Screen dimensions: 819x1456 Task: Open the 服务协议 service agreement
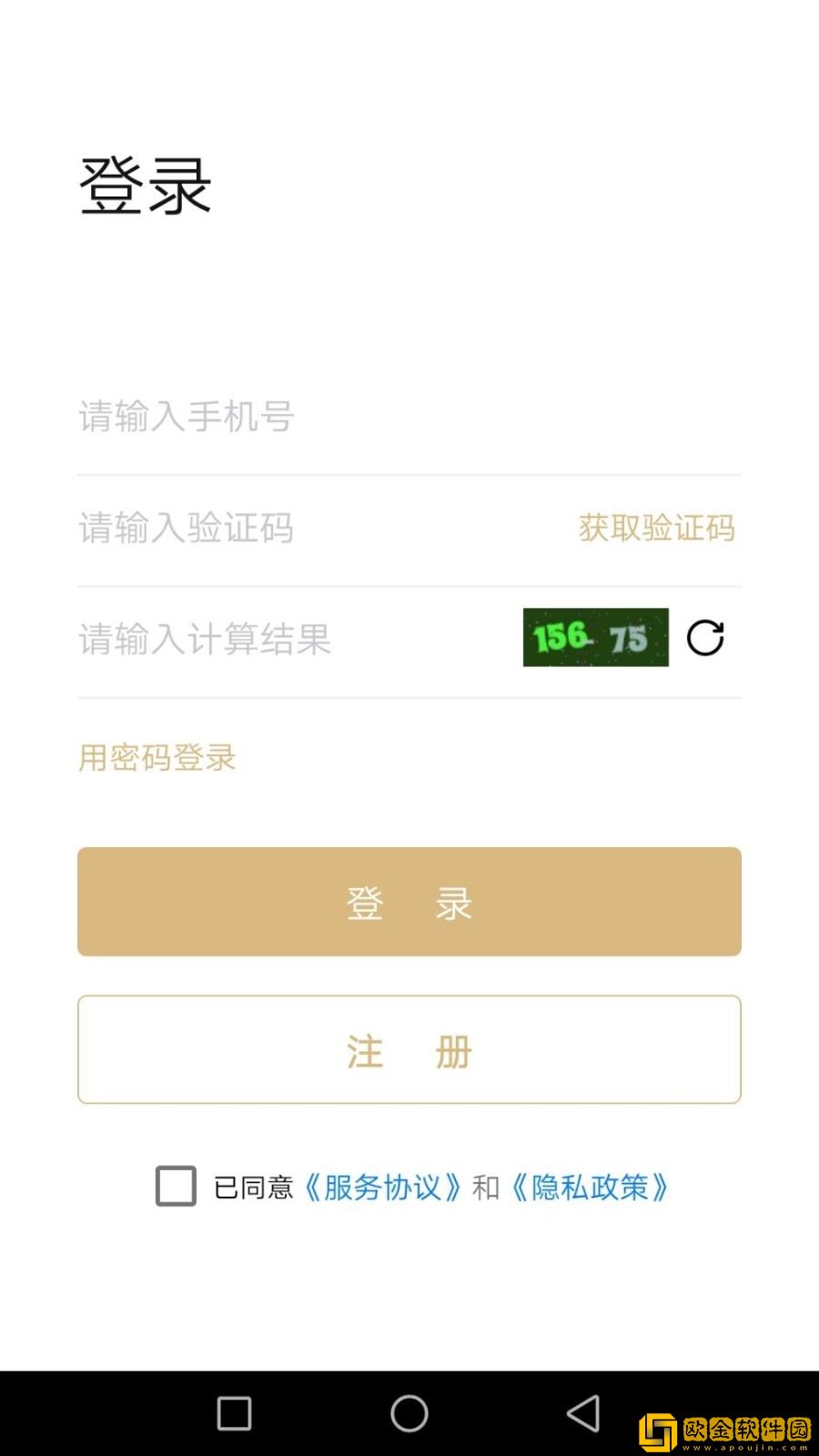point(384,1186)
